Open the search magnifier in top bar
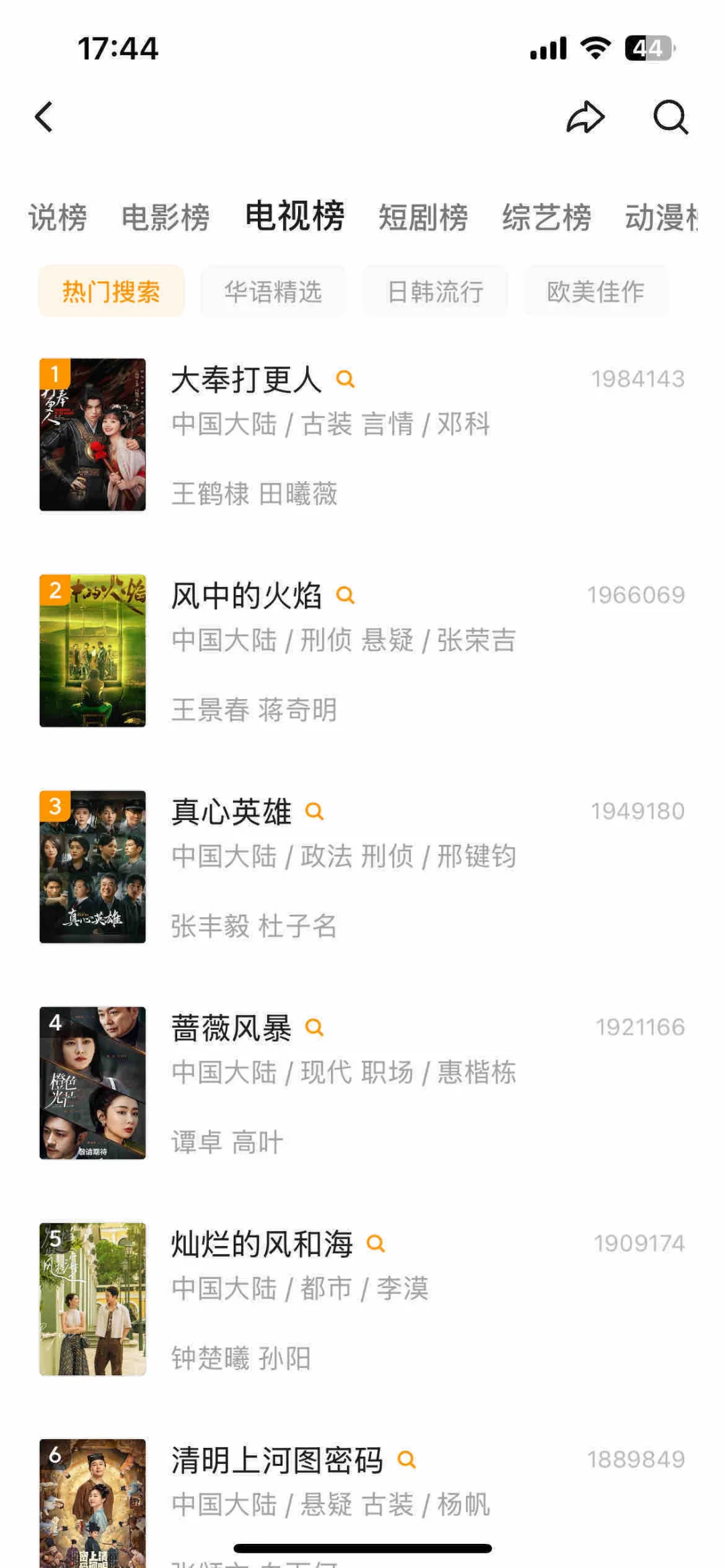The image size is (725, 1568). (670, 117)
